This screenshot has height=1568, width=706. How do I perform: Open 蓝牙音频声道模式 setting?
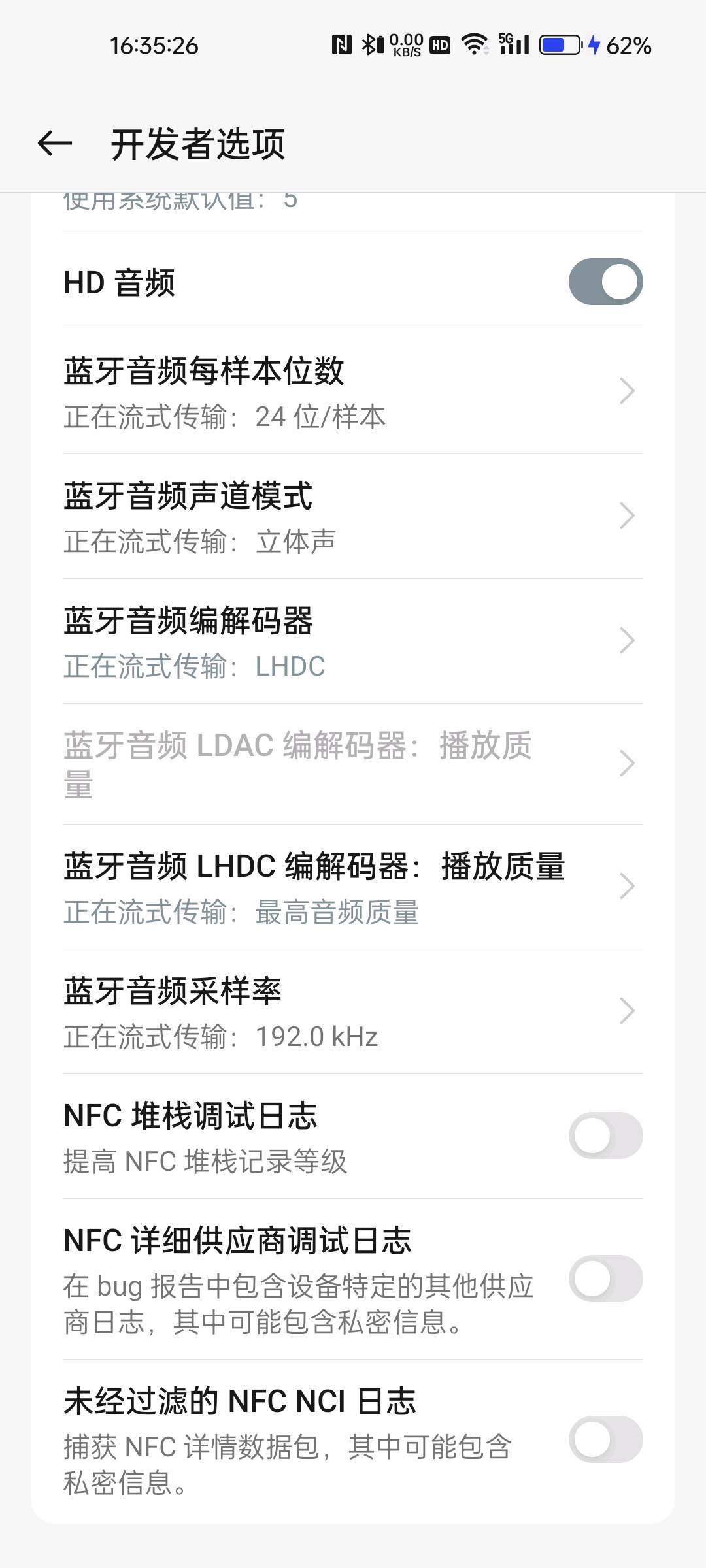tap(353, 516)
